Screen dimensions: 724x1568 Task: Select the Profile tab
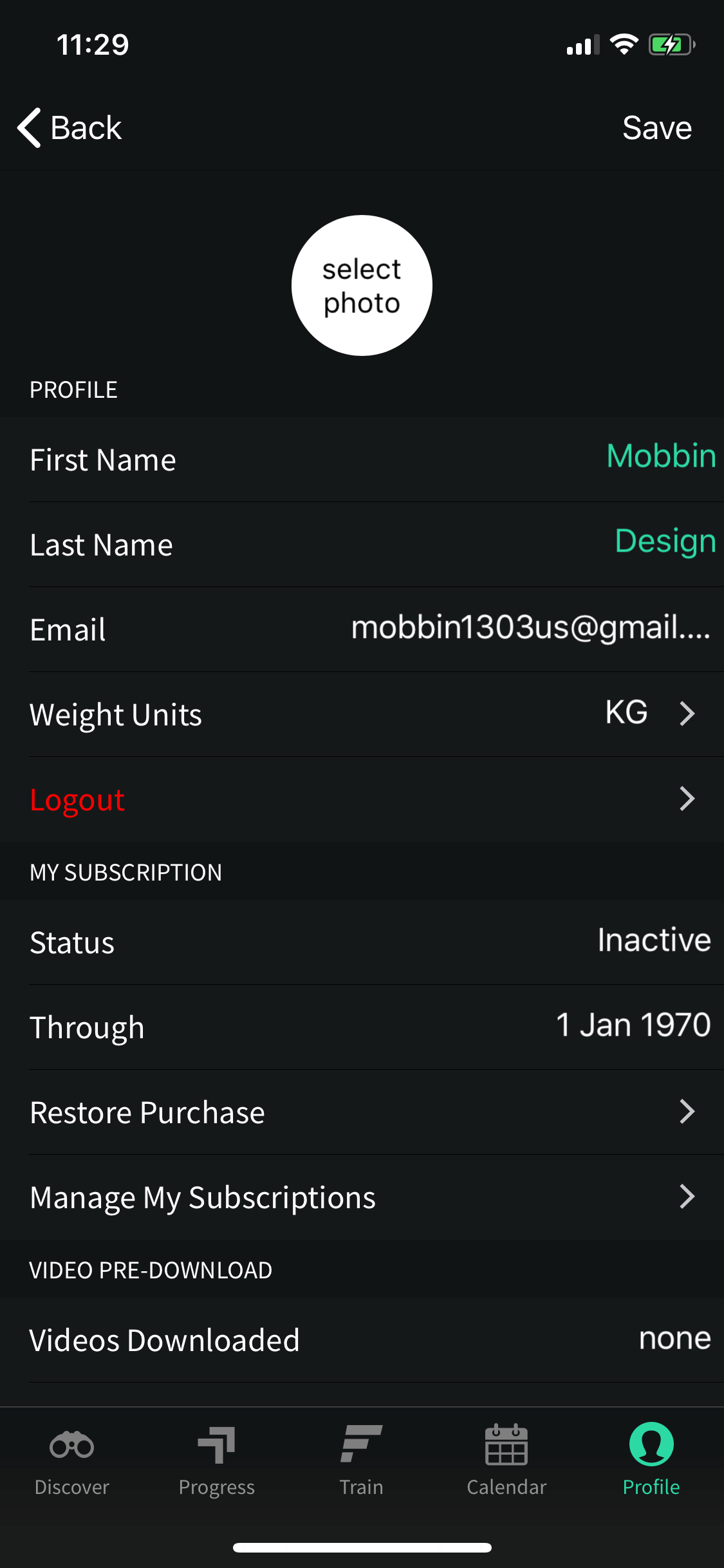point(651,1459)
